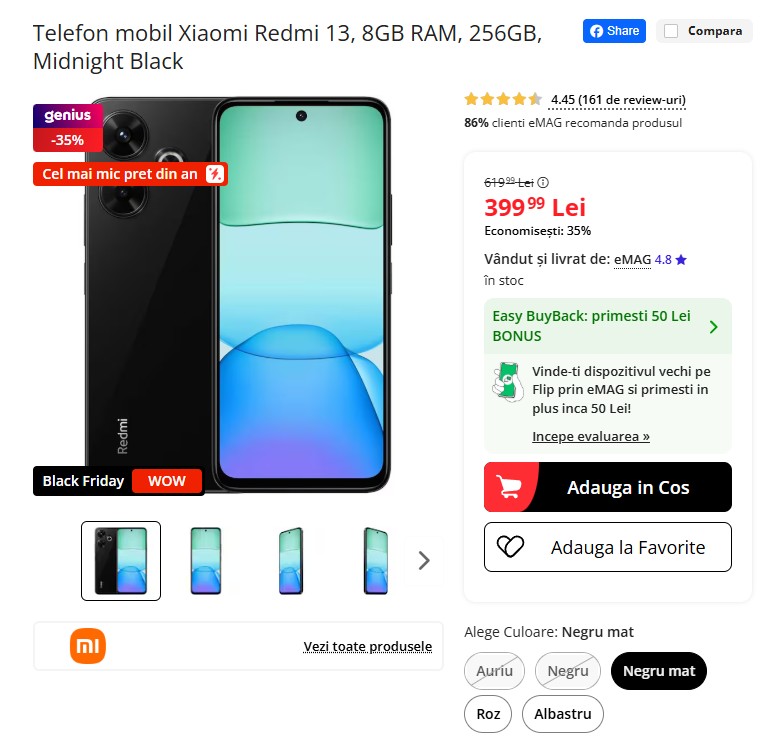Open Vezi toate produsele link
765x741 pixels.
point(367,647)
